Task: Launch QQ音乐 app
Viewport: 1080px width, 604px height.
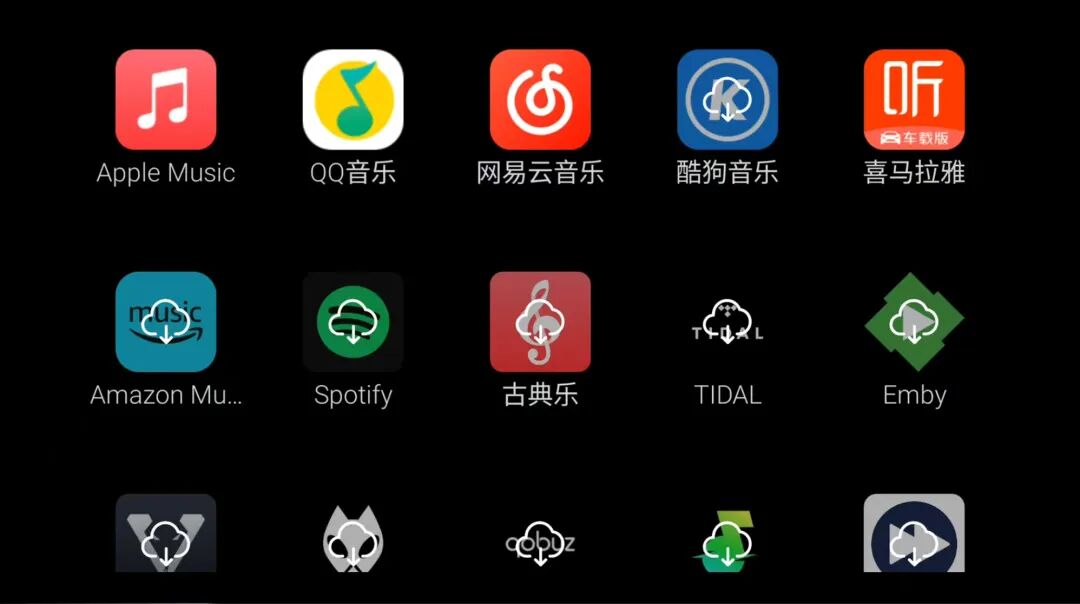Action: pyautogui.click(x=353, y=100)
